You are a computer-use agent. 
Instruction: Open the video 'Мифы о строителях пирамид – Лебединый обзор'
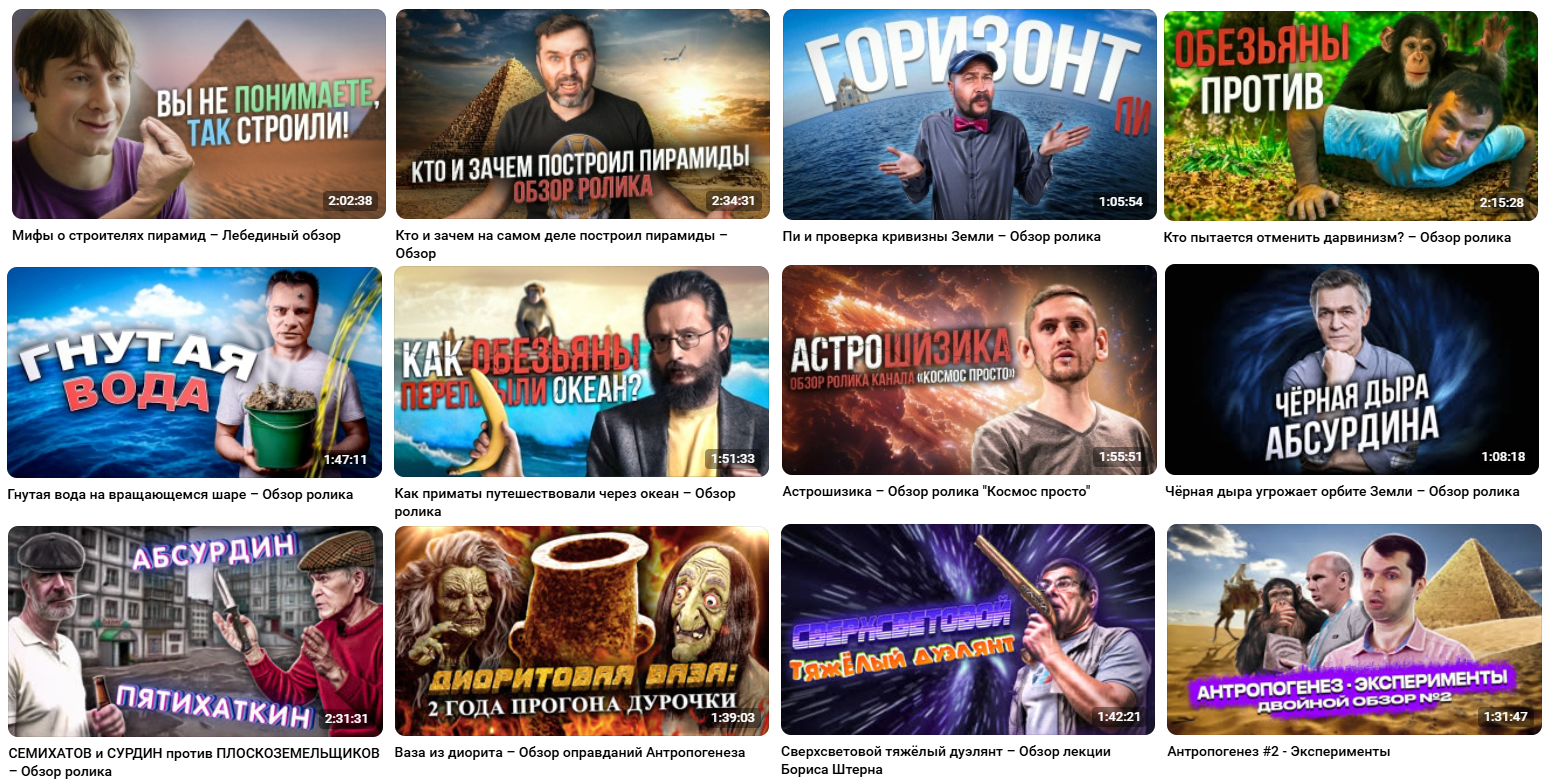(198, 114)
